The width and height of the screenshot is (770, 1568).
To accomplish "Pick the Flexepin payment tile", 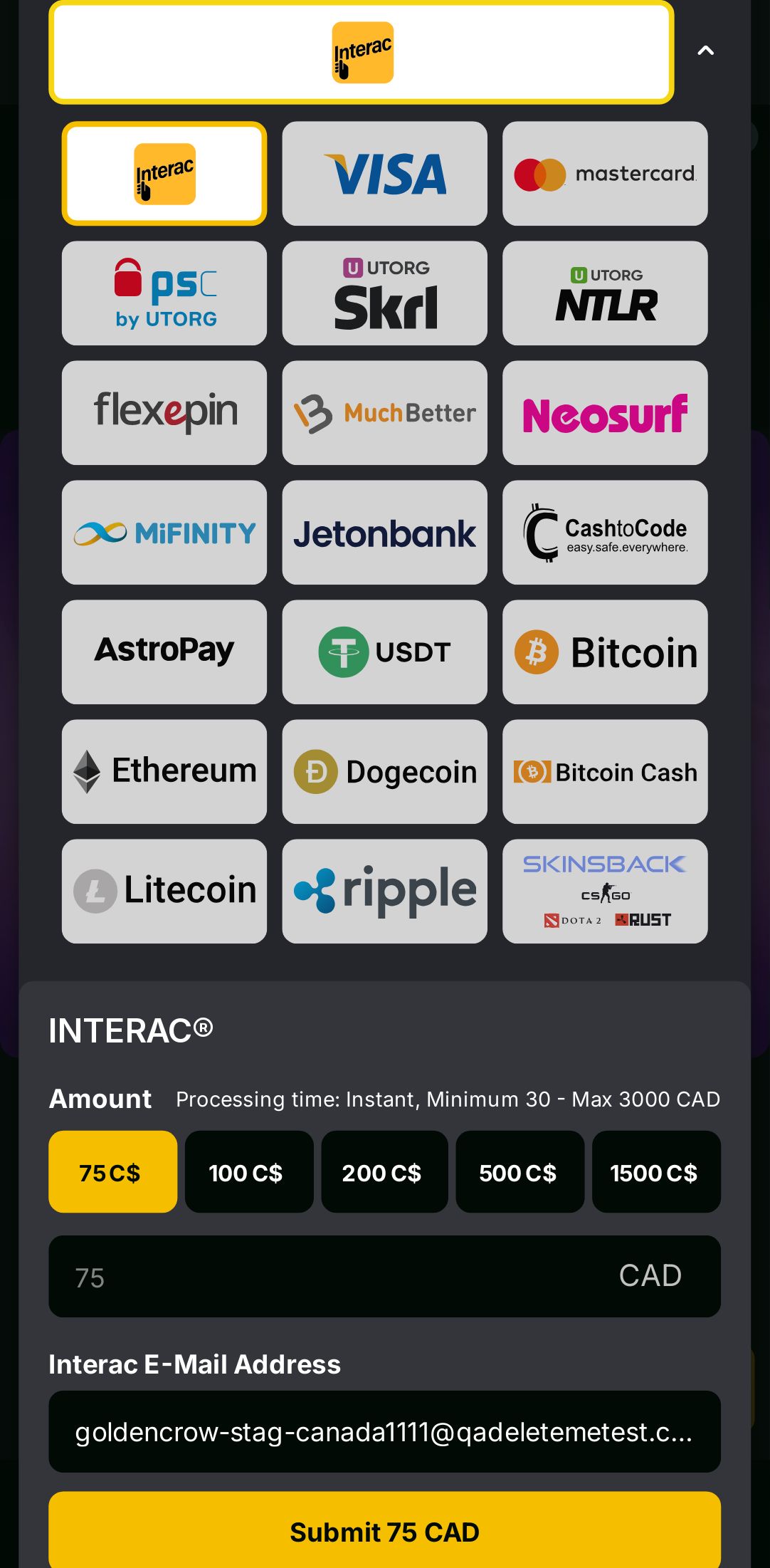I will pyautogui.click(x=164, y=413).
